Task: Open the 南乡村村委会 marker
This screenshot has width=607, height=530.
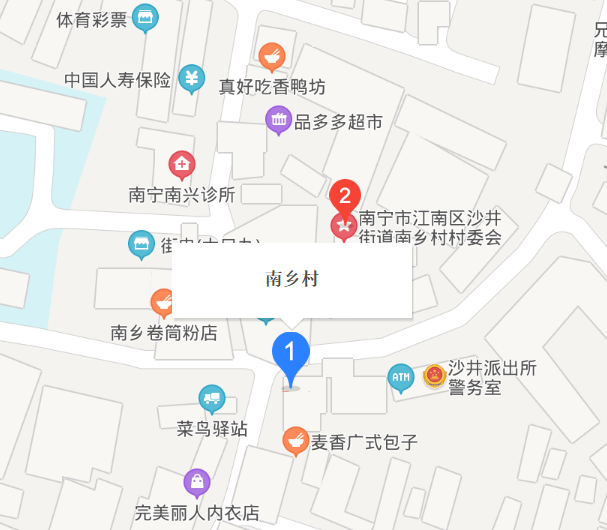Action: point(343,227)
